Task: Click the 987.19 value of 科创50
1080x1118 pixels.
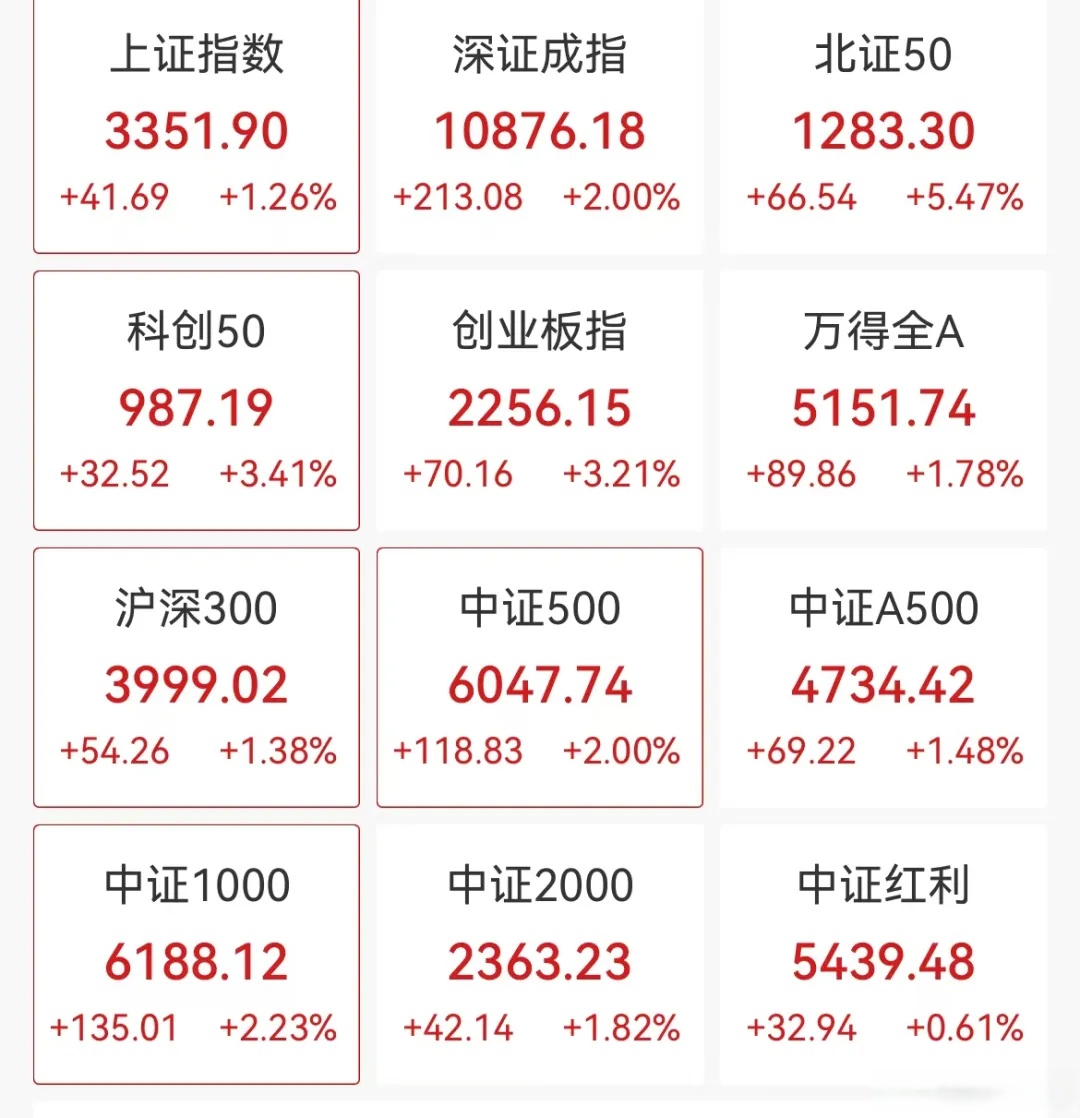Action: 196,408
